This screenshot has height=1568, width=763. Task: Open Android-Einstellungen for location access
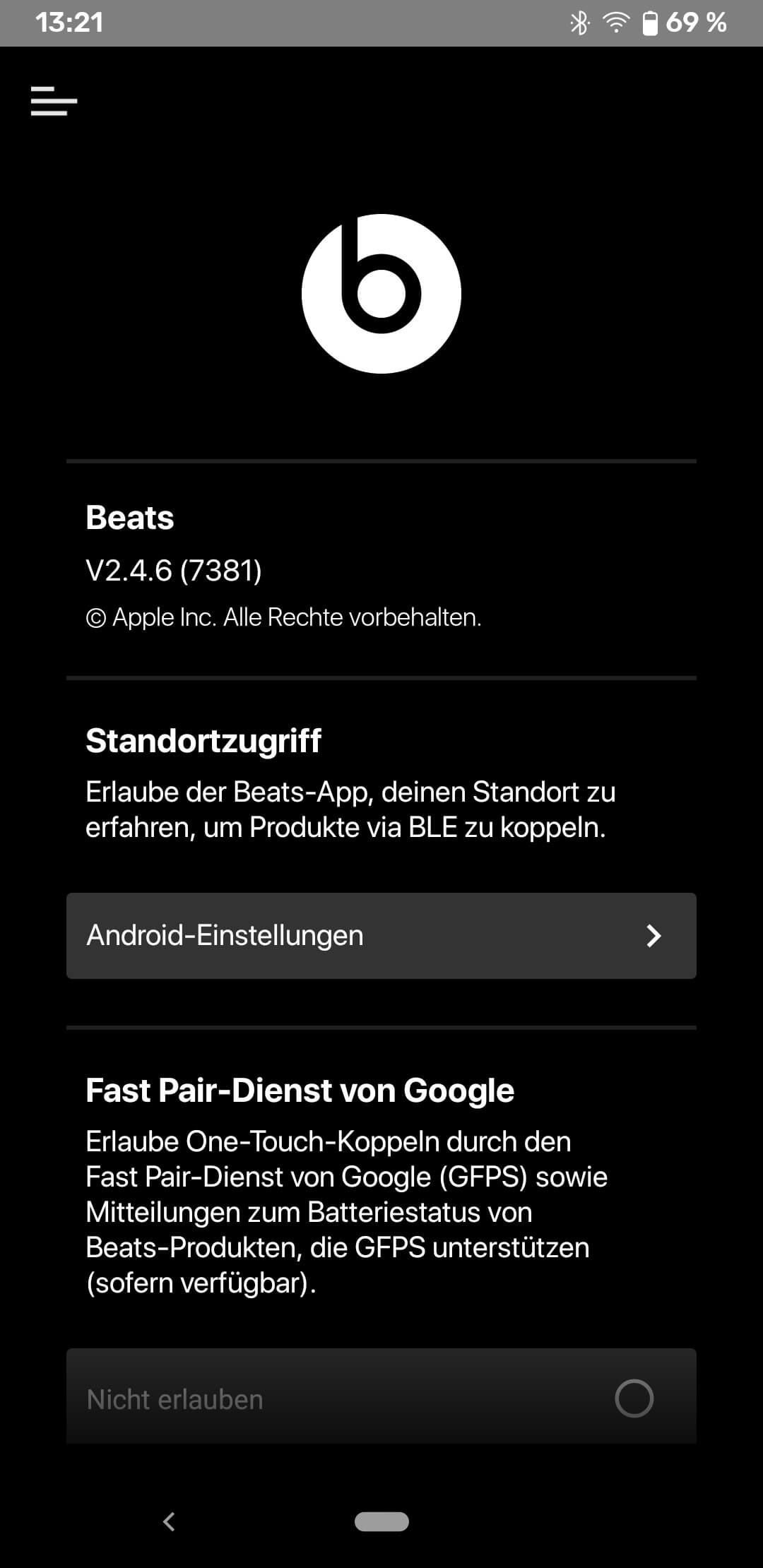(x=381, y=935)
